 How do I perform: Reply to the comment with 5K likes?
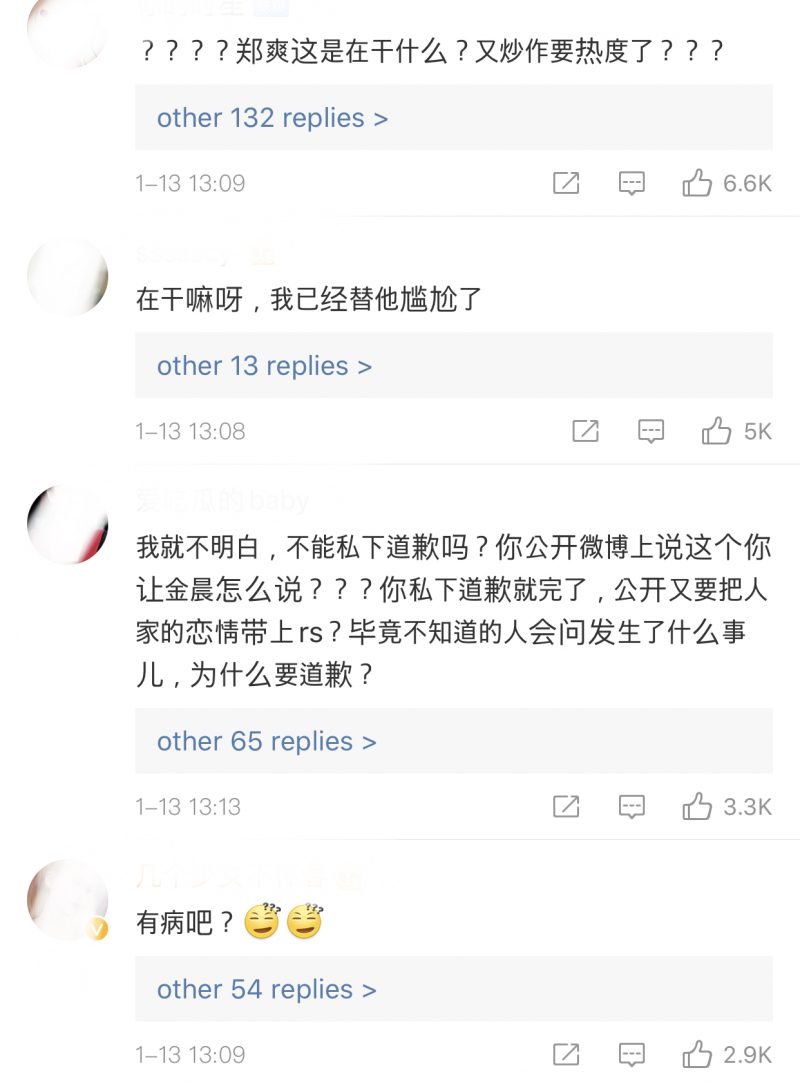click(x=651, y=431)
